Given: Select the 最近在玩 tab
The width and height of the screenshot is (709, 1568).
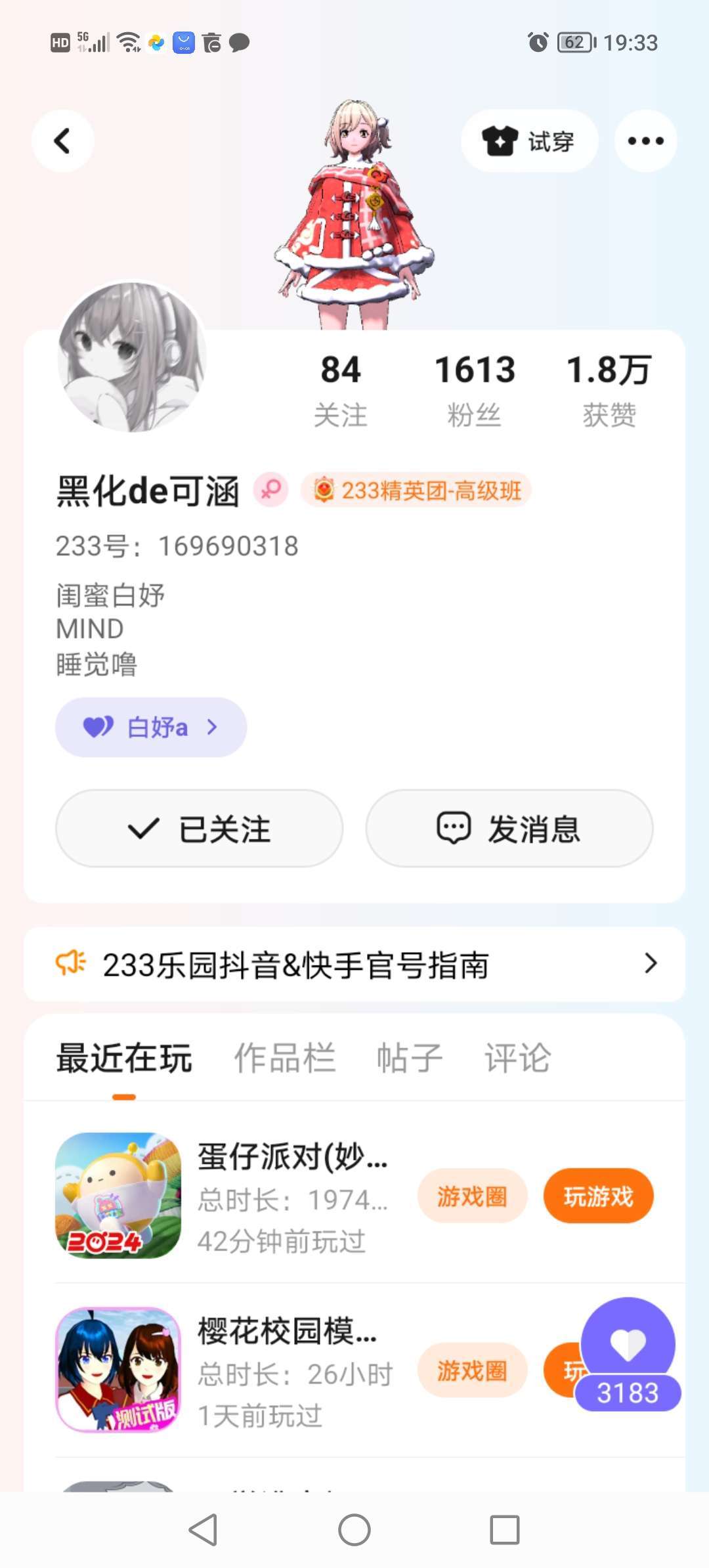Looking at the screenshot, I should pyautogui.click(x=124, y=1058).
